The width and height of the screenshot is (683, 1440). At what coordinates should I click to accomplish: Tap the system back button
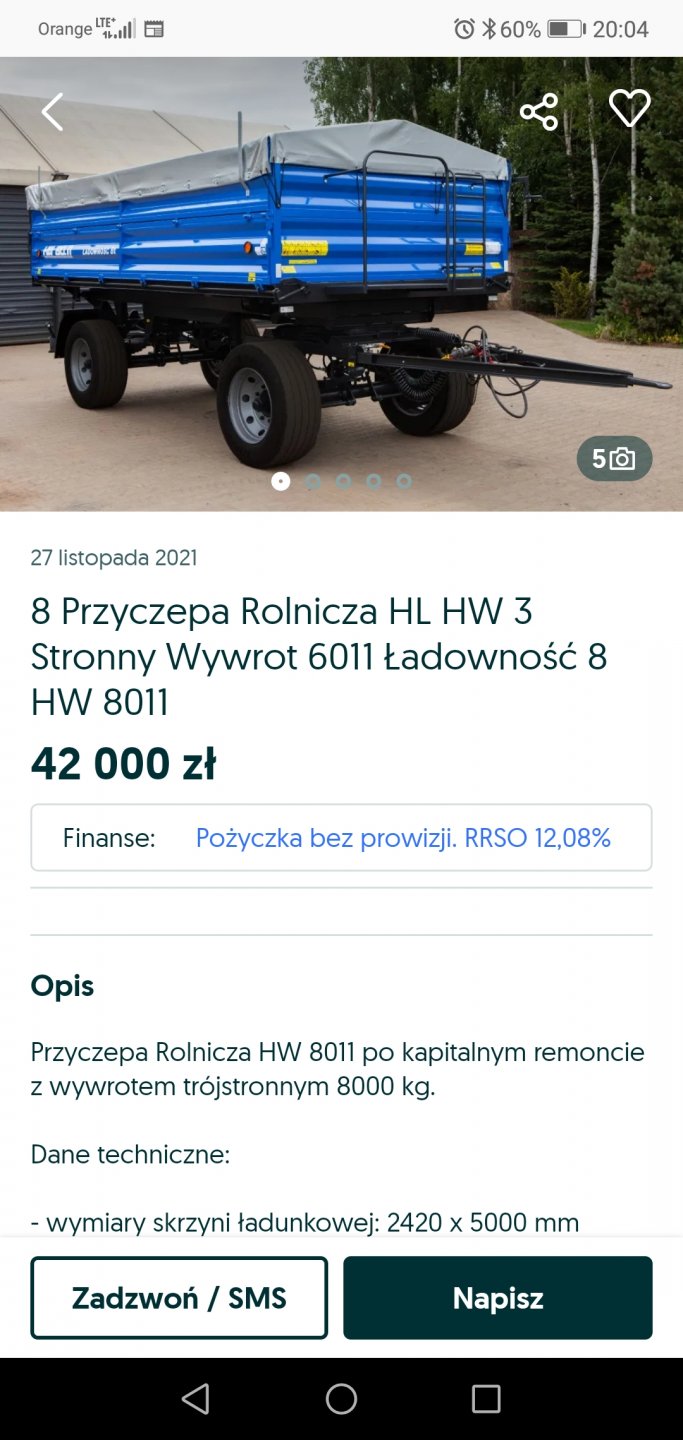coord(196,1398)
